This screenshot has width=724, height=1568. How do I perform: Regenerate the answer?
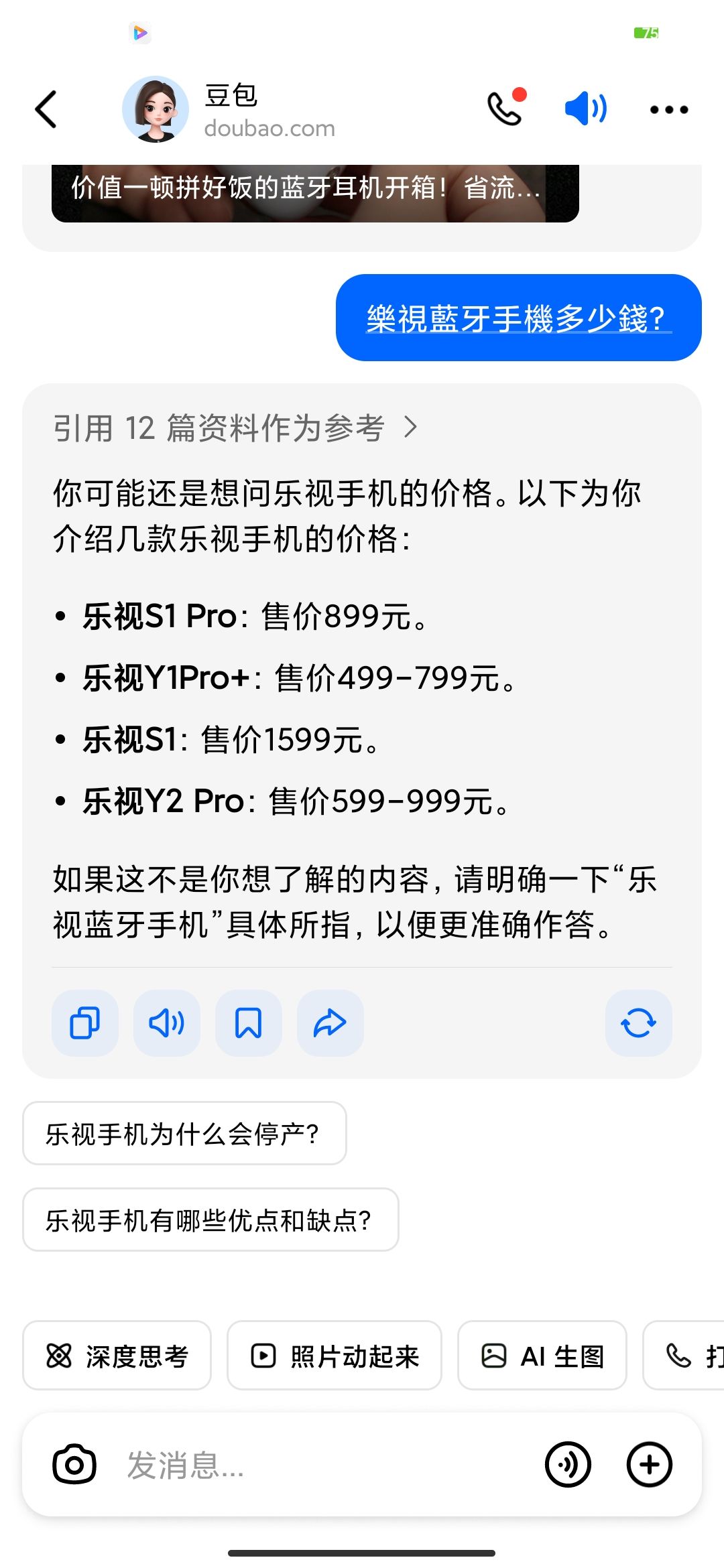[x=638, y=1023]
